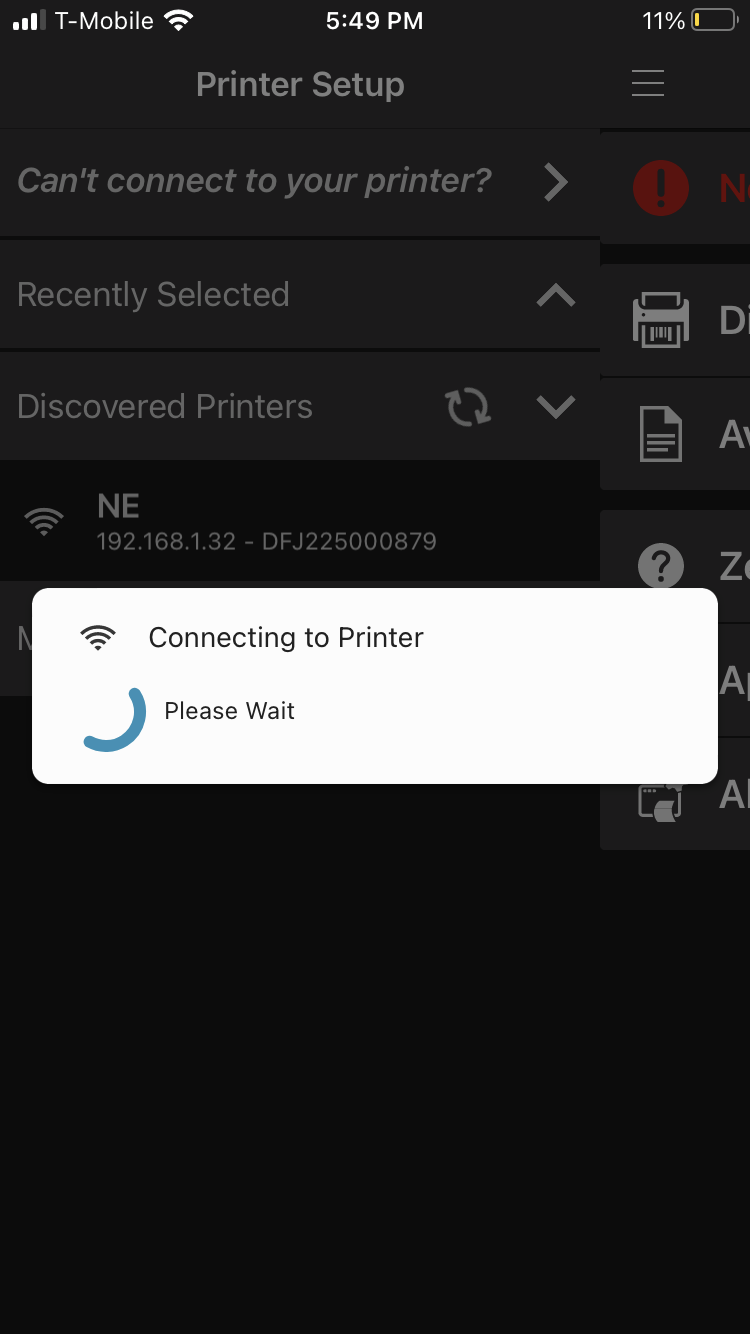The width and height of the screenshot is (750, 1334).
Task: Refresh the discovered printers list
Action: [468, 407]
